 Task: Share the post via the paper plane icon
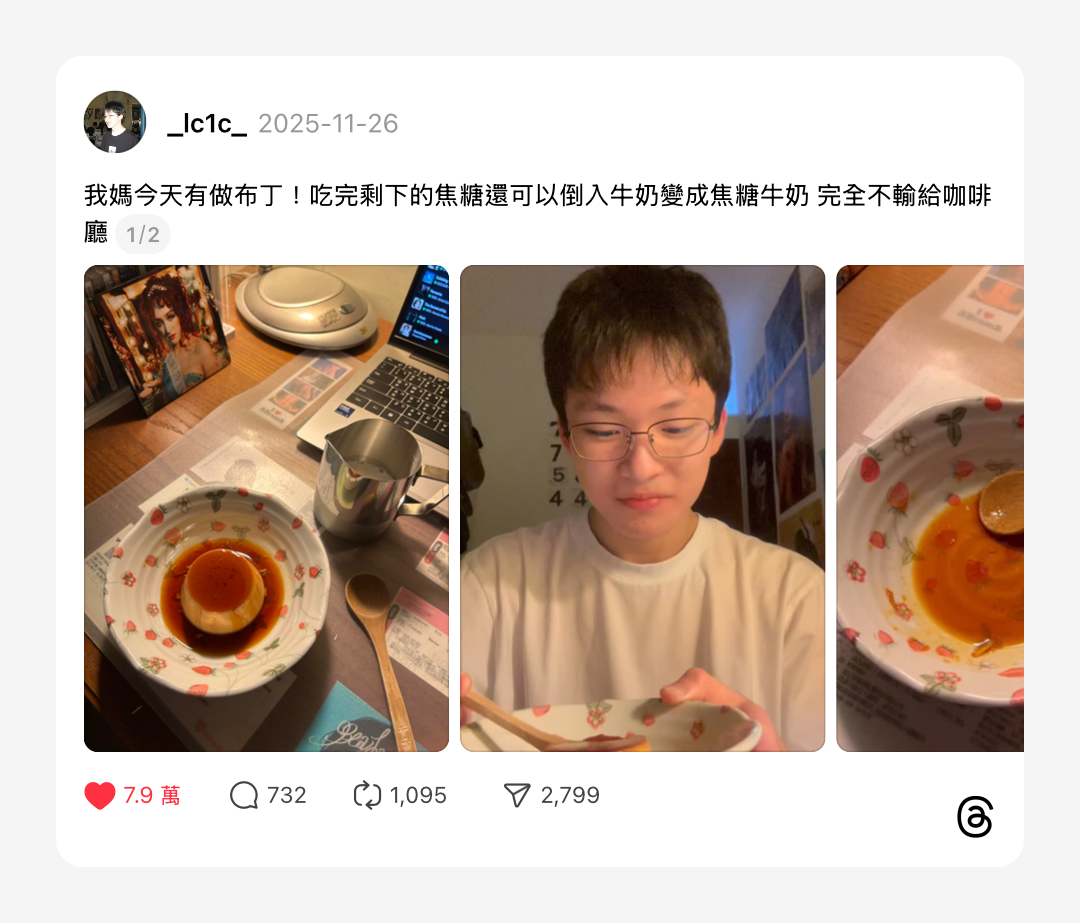(516, 796)
